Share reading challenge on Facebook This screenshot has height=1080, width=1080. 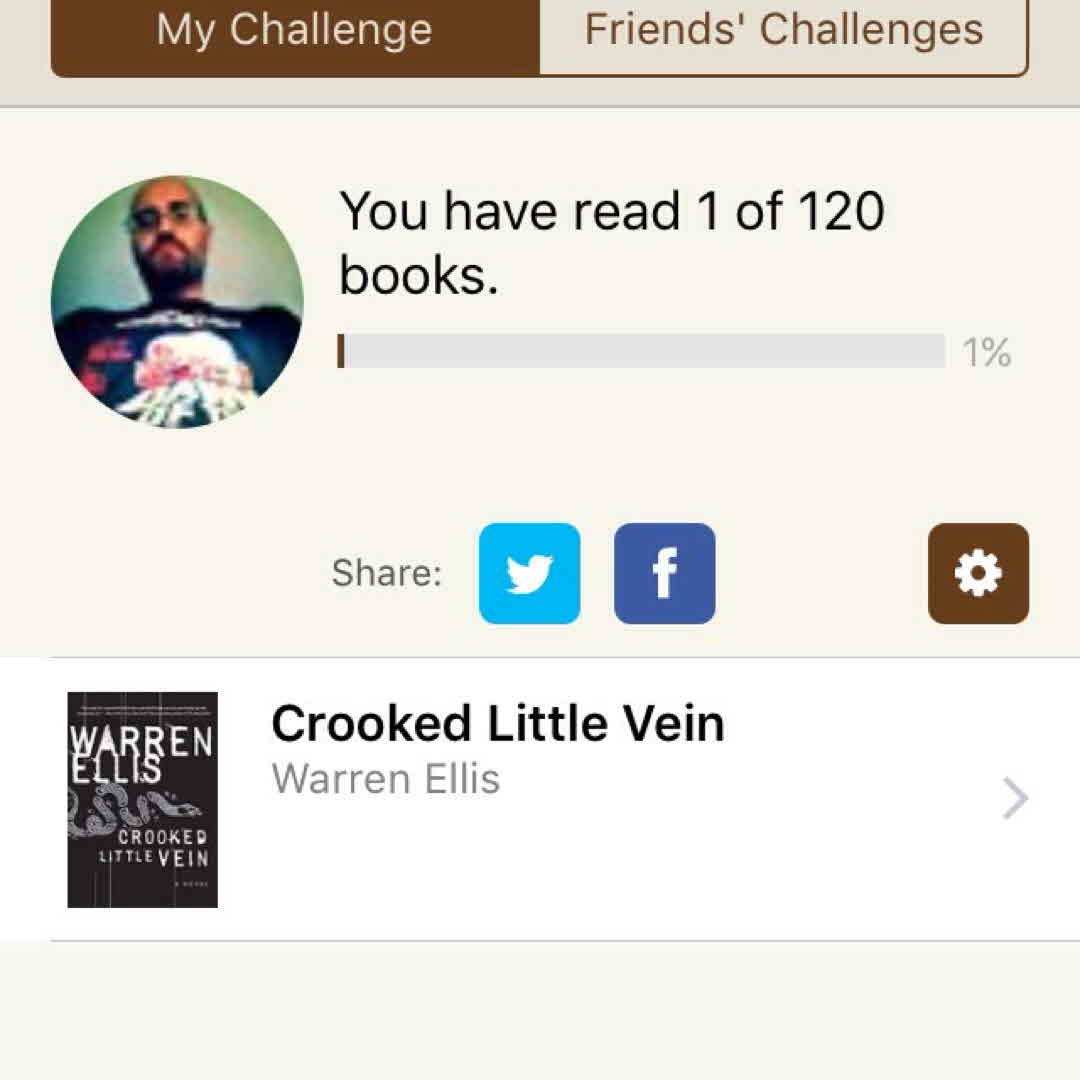664,573
